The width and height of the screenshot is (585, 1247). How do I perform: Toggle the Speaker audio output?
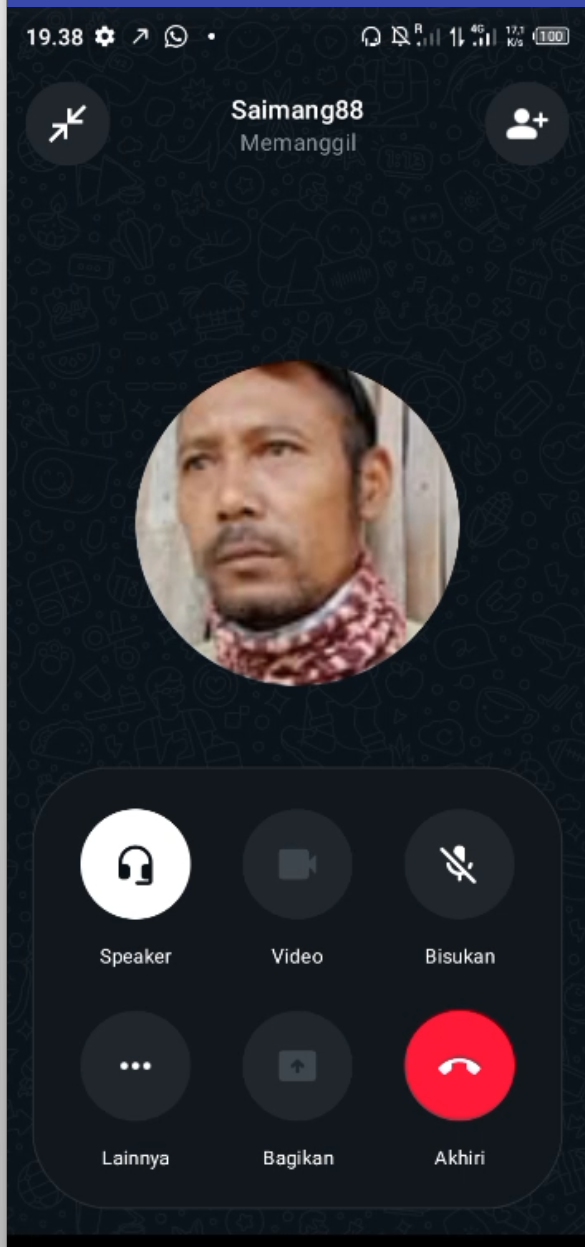coord(135,864)
